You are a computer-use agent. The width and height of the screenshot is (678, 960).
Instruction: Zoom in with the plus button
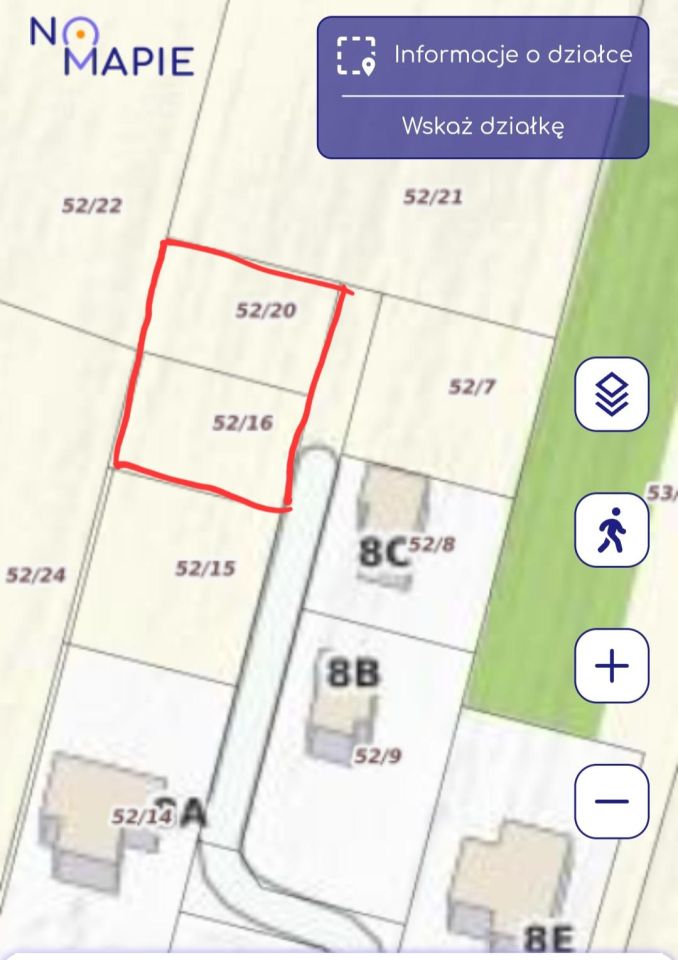[x=611, y=666]
